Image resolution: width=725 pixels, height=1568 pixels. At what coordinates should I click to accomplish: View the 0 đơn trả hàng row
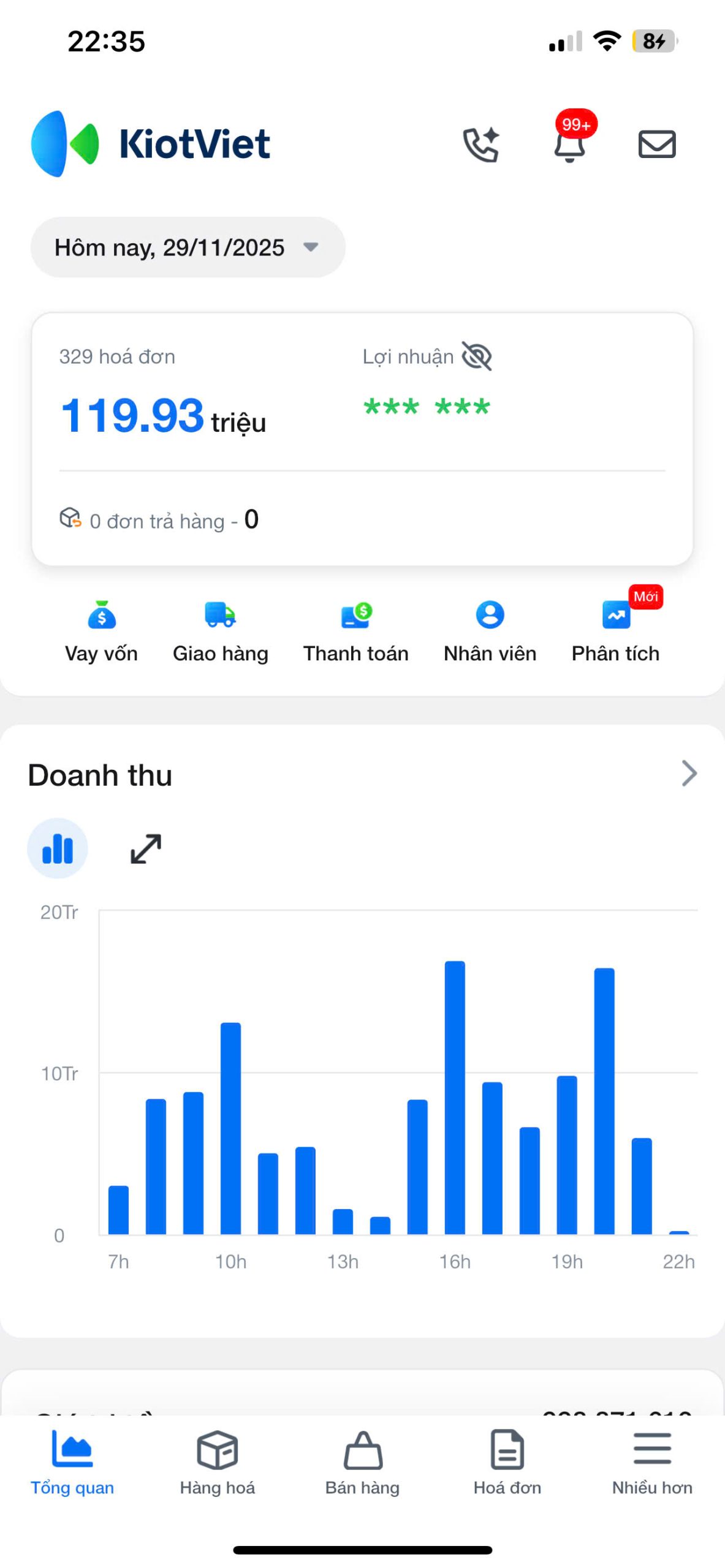click(159, 520)
